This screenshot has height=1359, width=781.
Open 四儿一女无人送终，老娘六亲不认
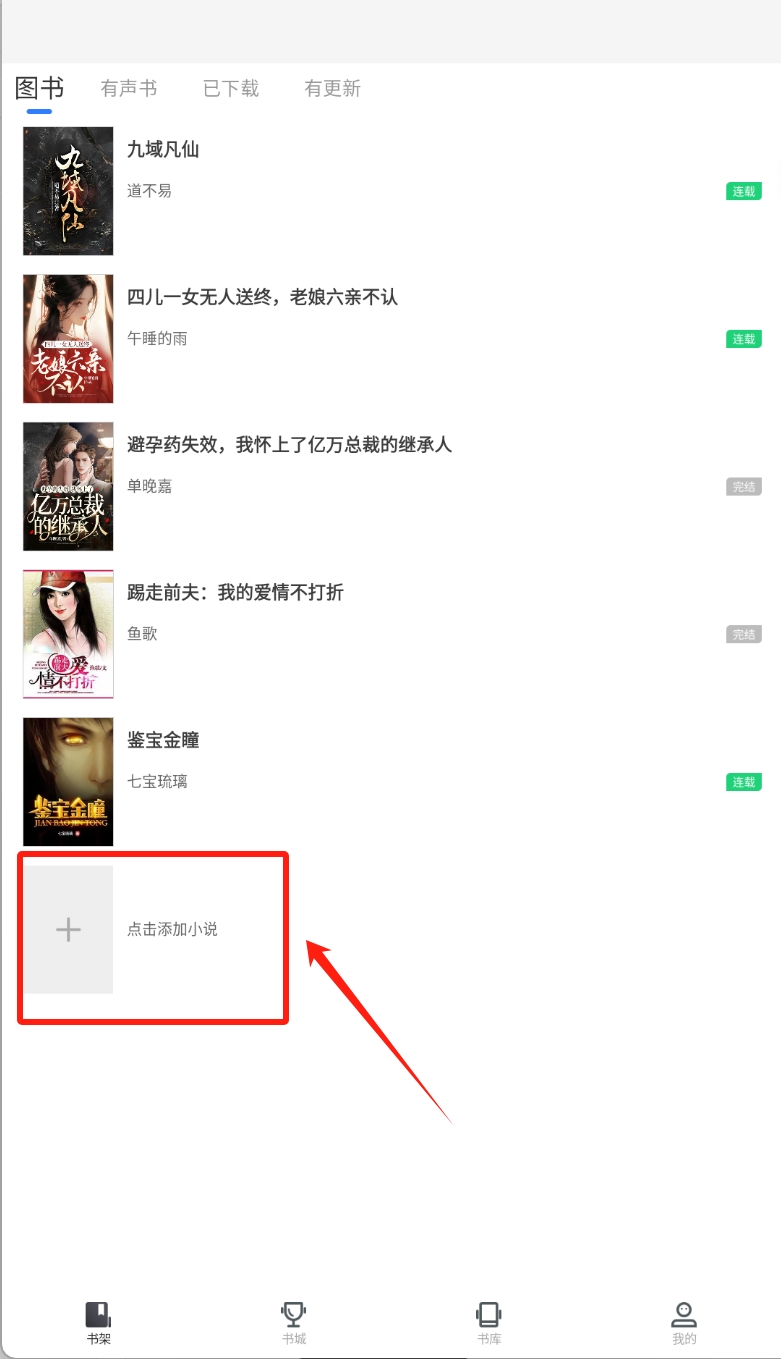[391, 339]
